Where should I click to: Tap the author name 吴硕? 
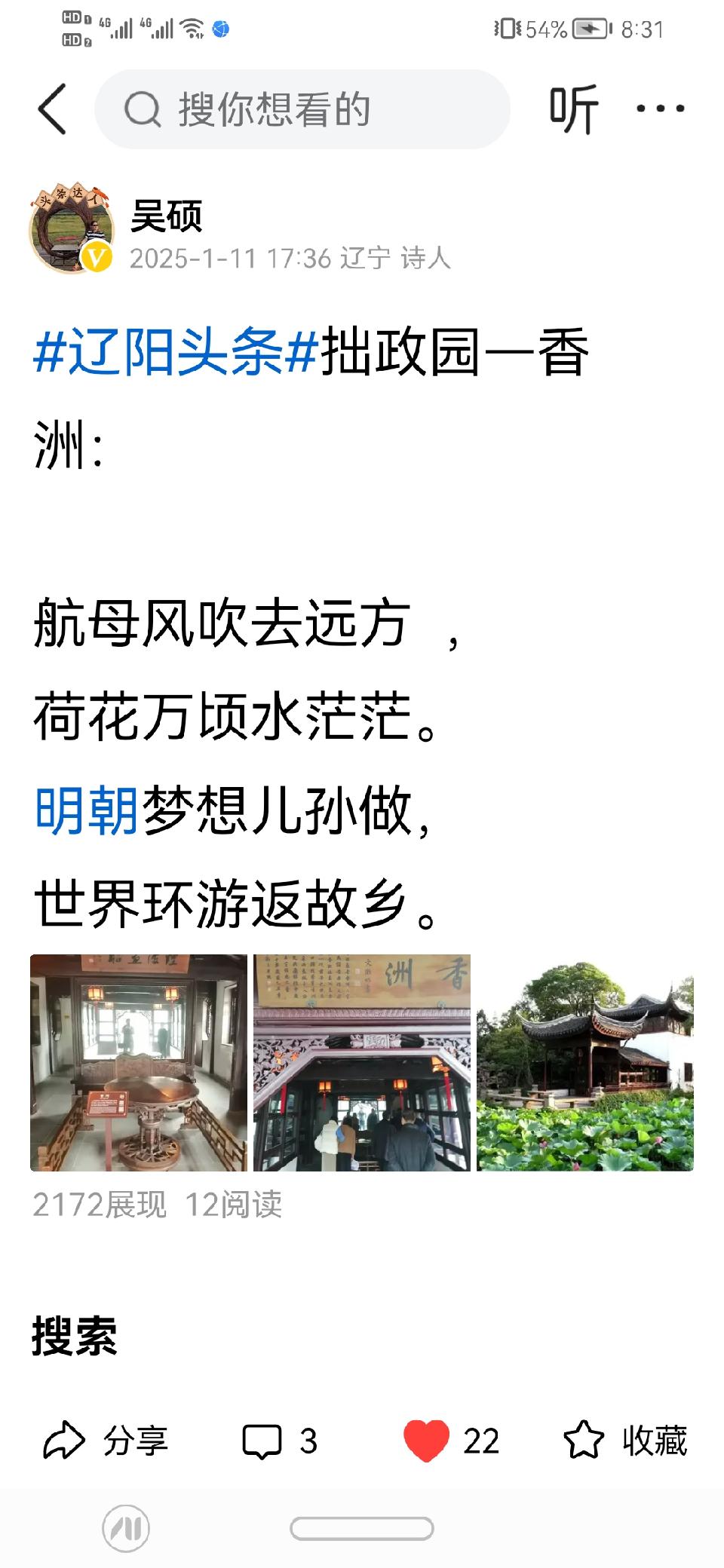point(167,216)
